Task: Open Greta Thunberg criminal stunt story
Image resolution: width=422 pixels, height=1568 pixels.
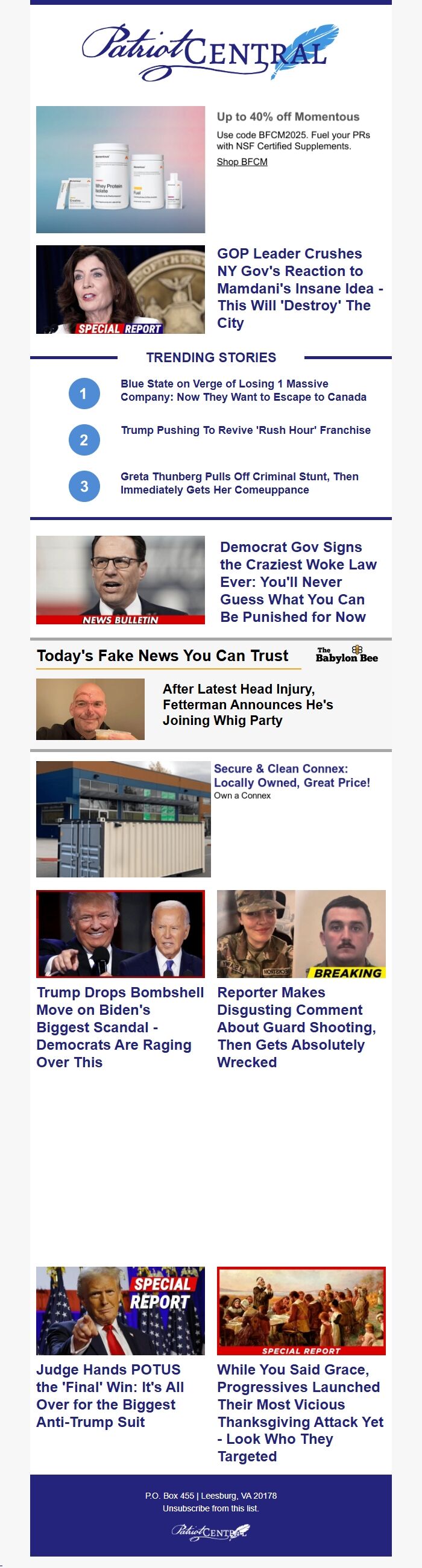Action: coord(239,483)
